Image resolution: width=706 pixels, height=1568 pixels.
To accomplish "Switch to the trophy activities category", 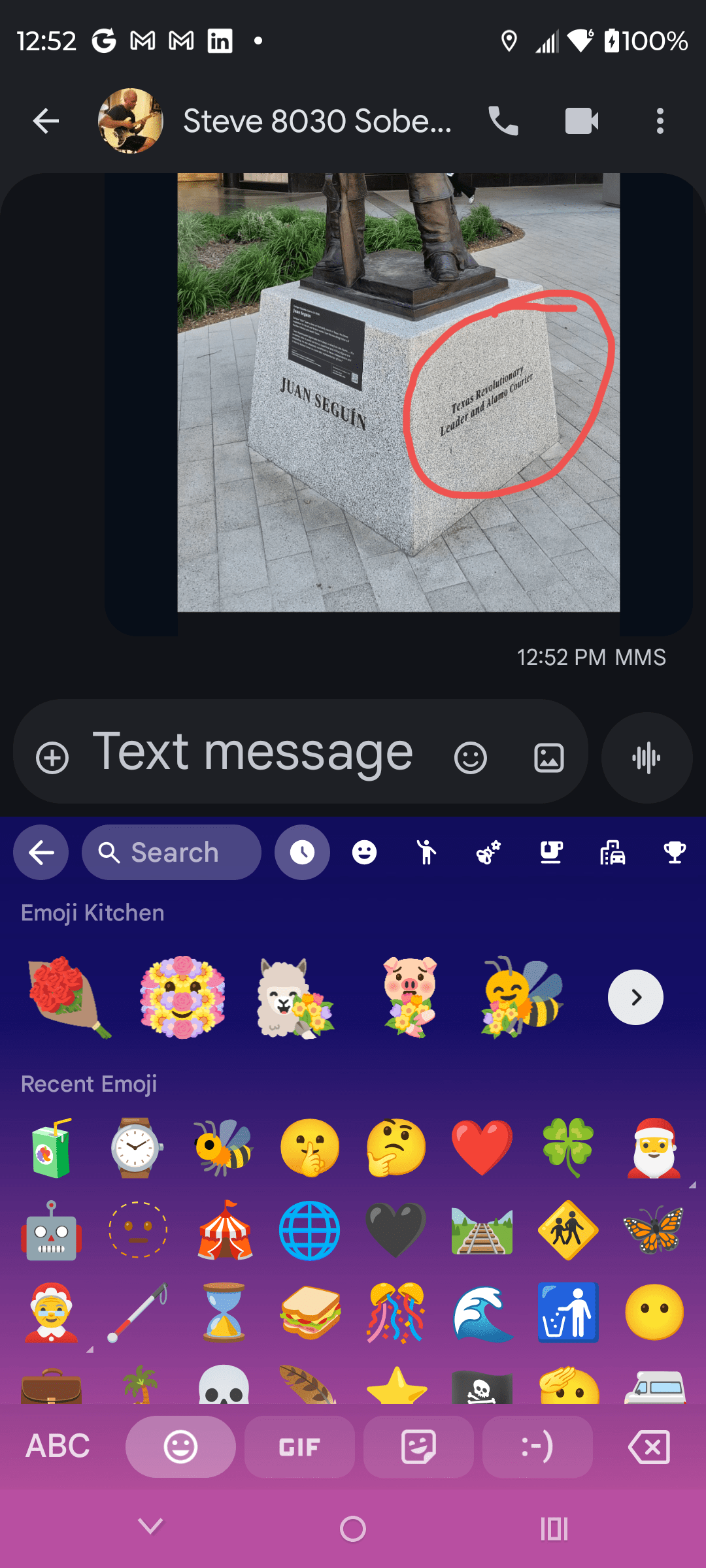I will point(674,852).
